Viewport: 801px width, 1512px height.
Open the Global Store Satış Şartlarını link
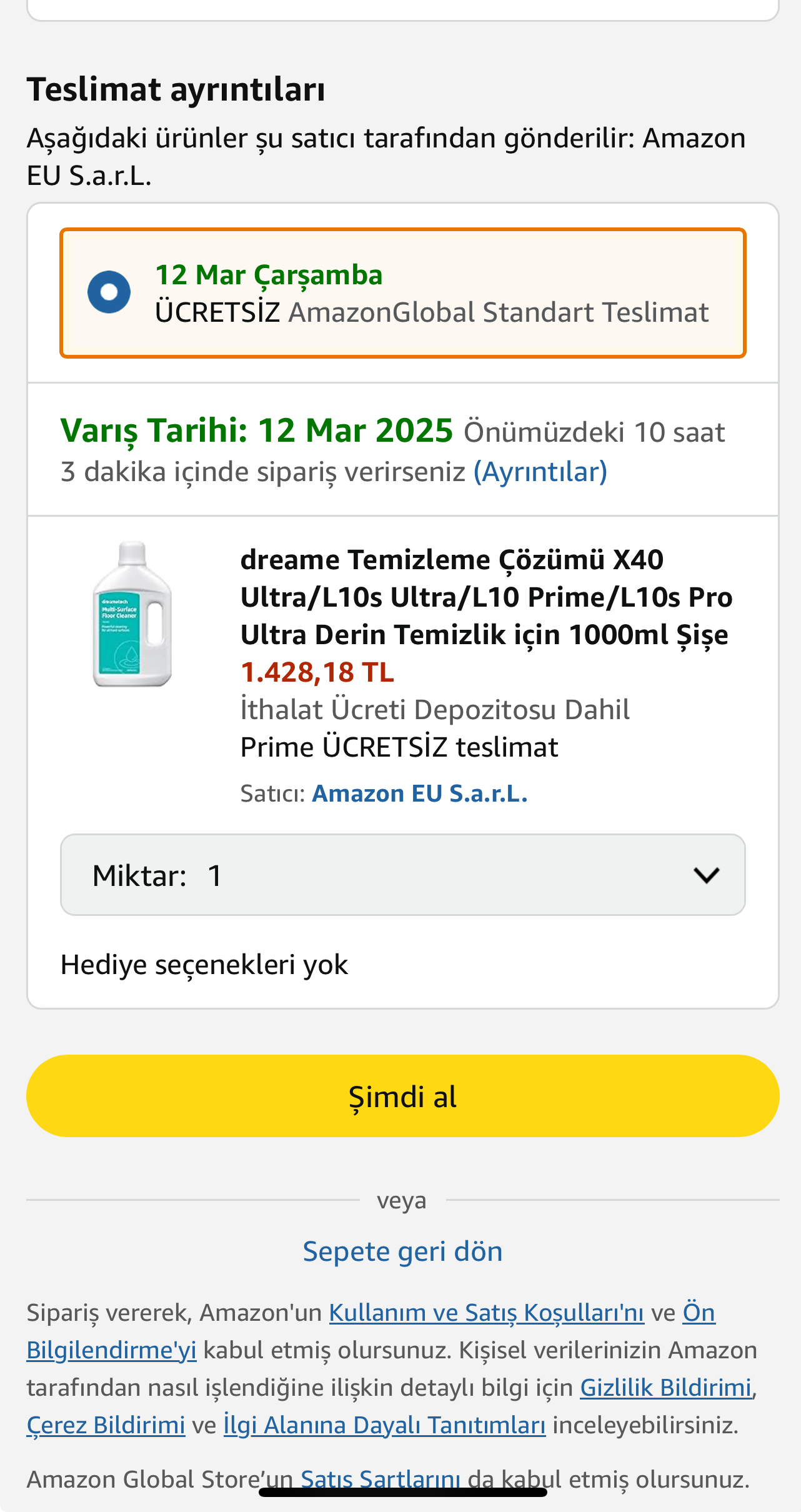(x=380, y=1479)
